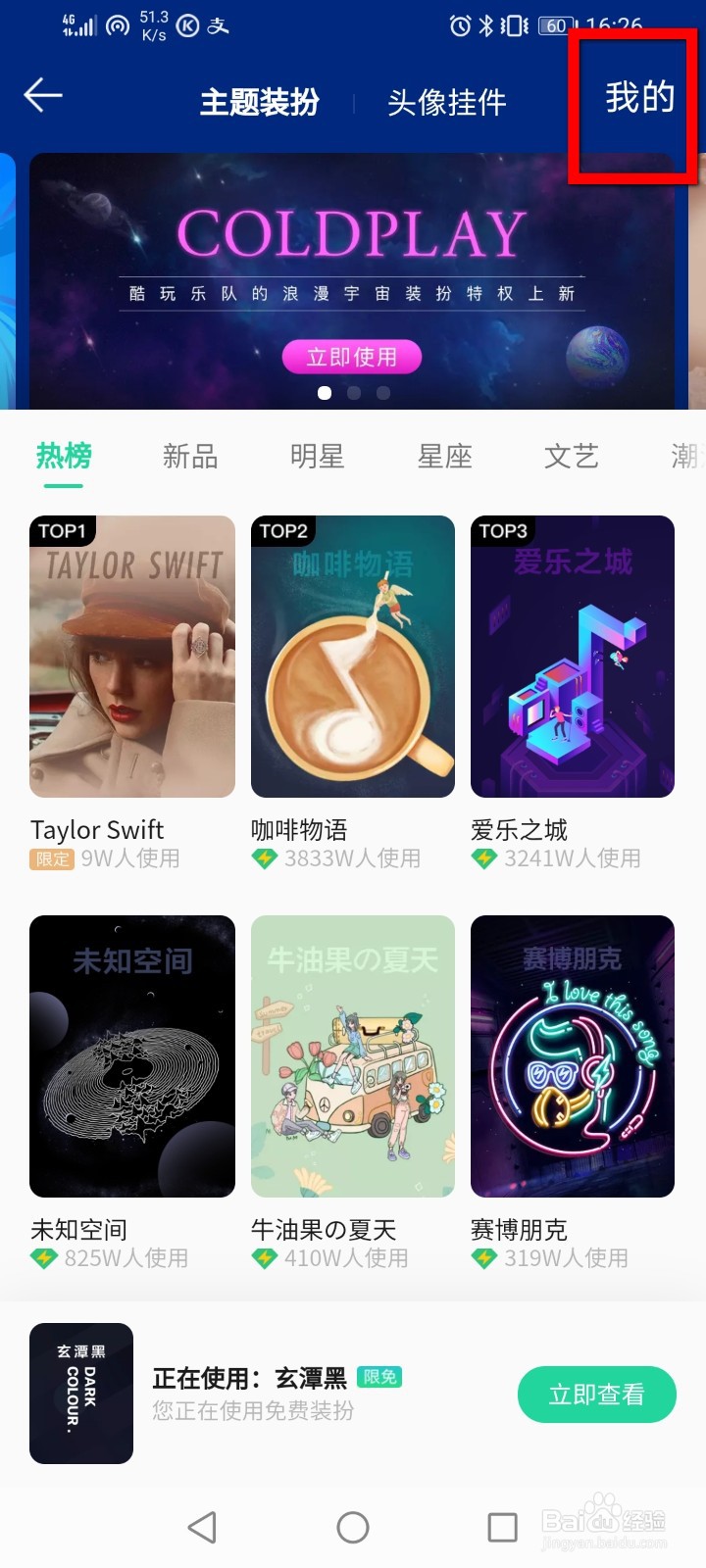Tap 立即使用 on the COLDPLAY banner
This screenshot has height=1568, width=706.
pos(353,357)
